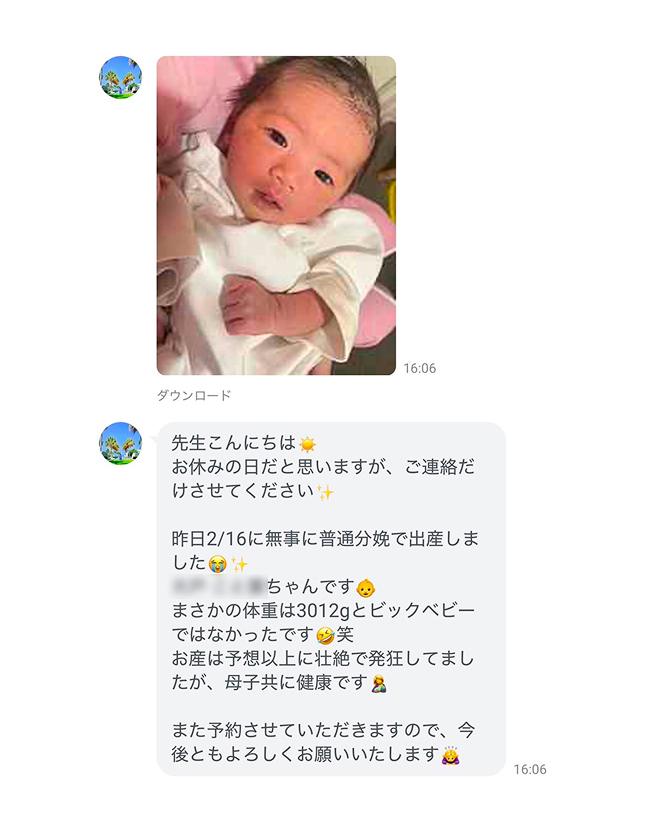Open sender's avatar beside the 先生こんにちは message
The height and width of the screenshot is (824, 648).
(120, 443)
